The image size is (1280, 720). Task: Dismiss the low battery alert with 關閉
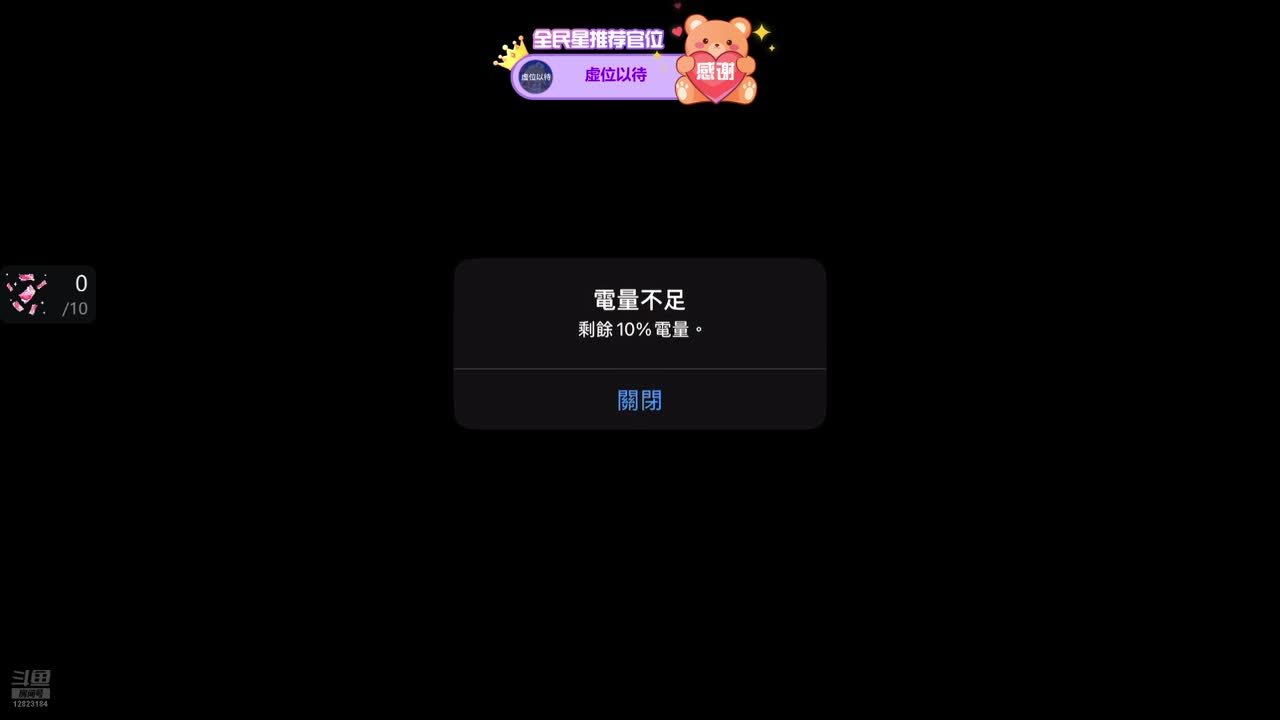[640, 400]
